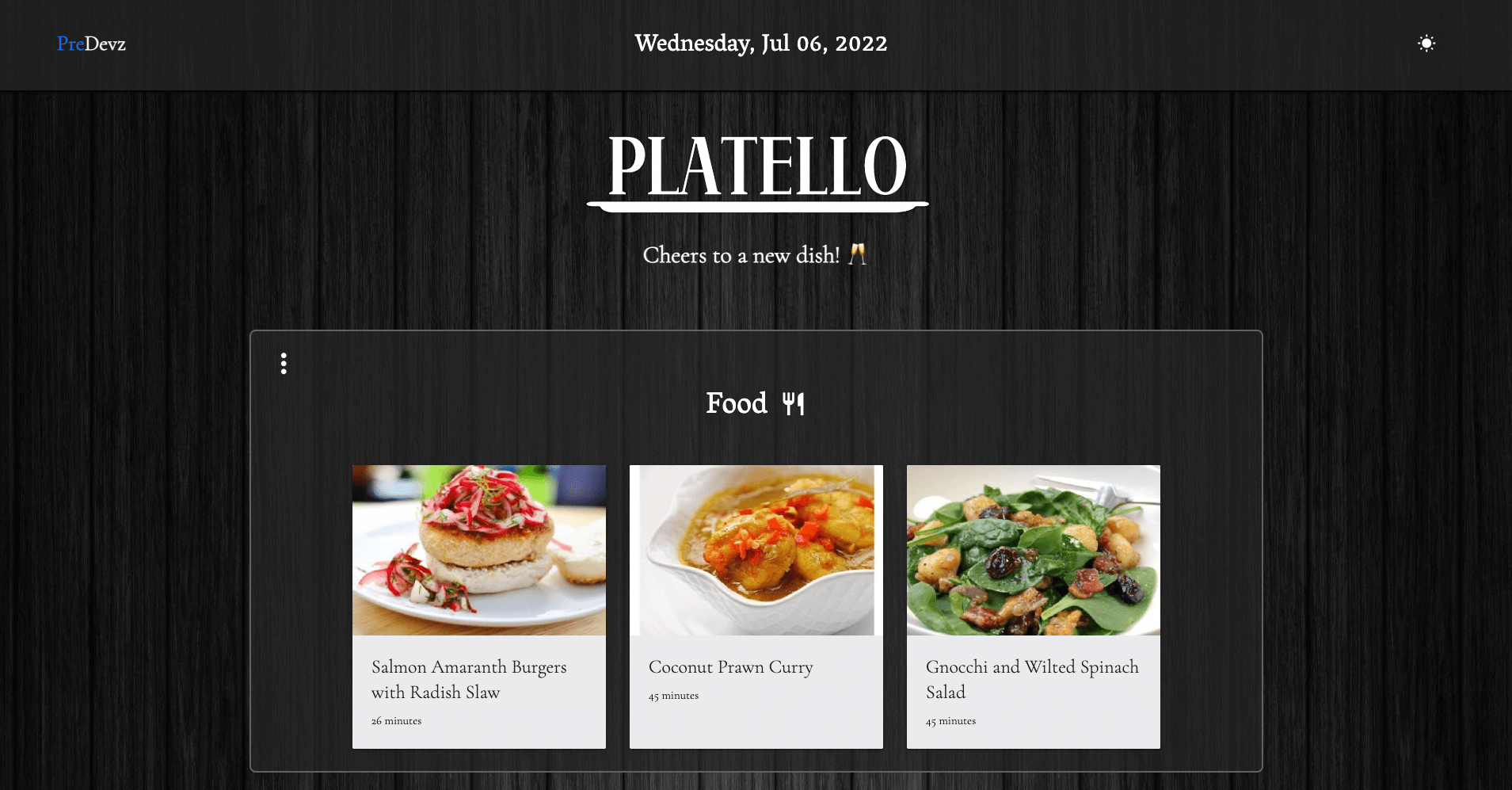Select Gnocchi and Wilted Spinach Salad card
This screenshot has height=790, width=1512.
(1033, 606)
